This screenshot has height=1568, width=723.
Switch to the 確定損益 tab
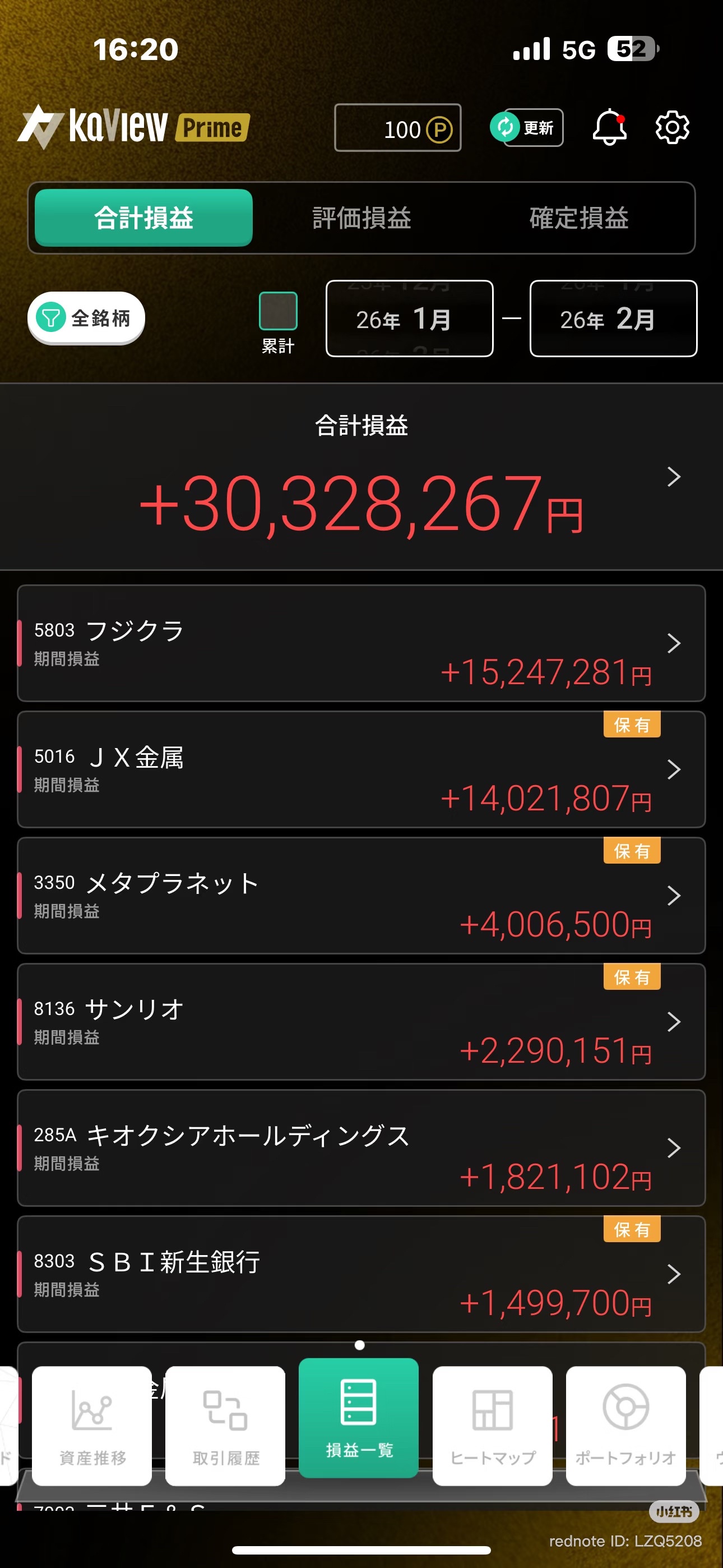click(x=579, y=218)
